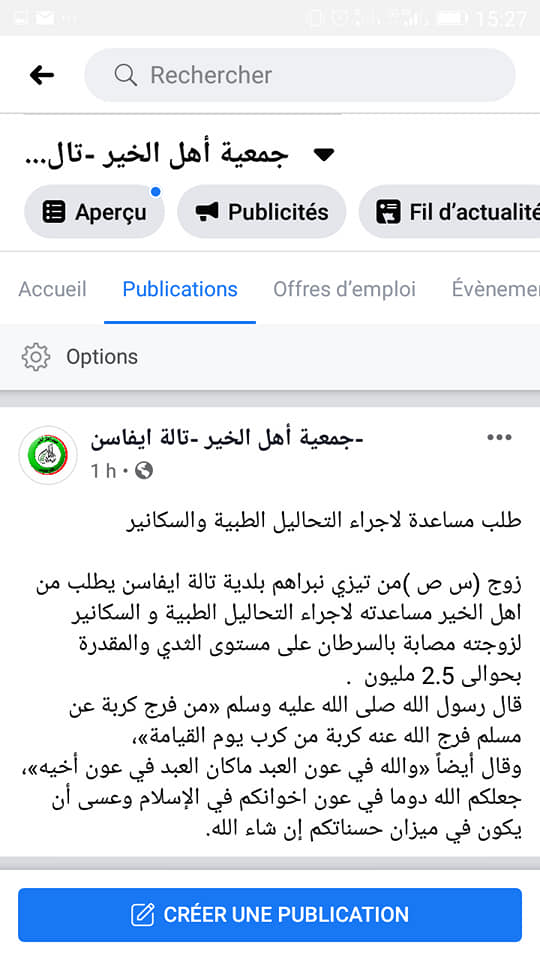This screenshot has height=960, width=540.
Task: Open the Rechercher search field
Action: click(299, 75)
